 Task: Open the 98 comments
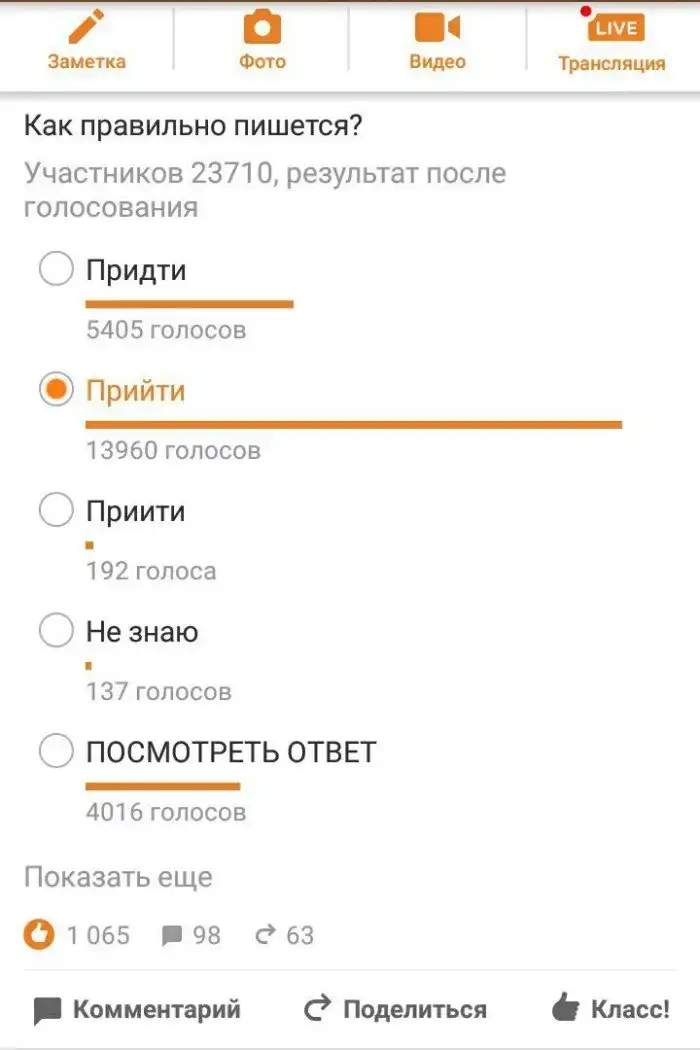point(191,935)
